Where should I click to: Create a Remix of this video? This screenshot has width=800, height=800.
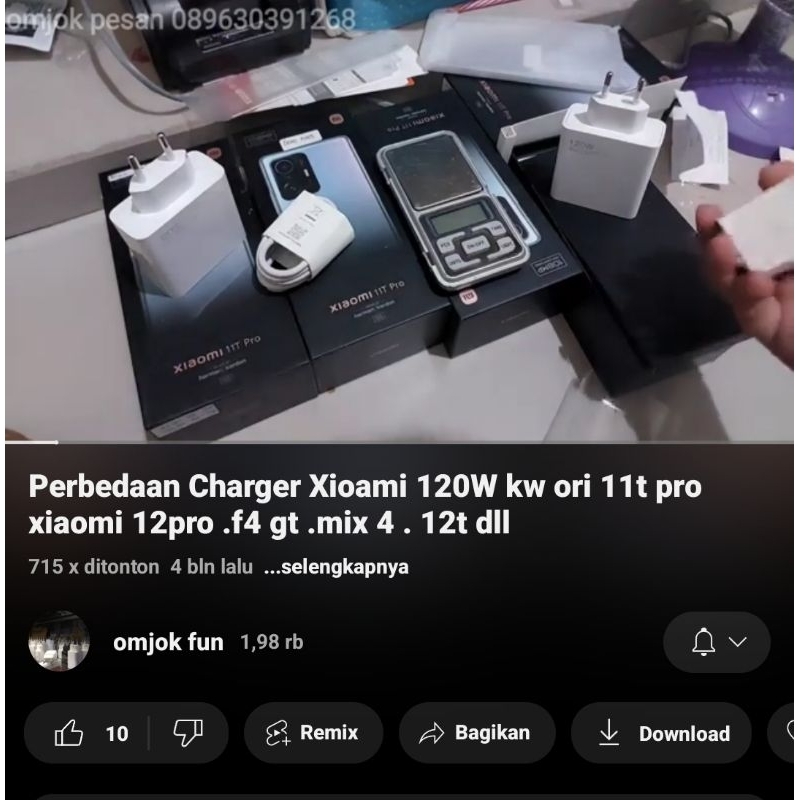pos(313,733)
